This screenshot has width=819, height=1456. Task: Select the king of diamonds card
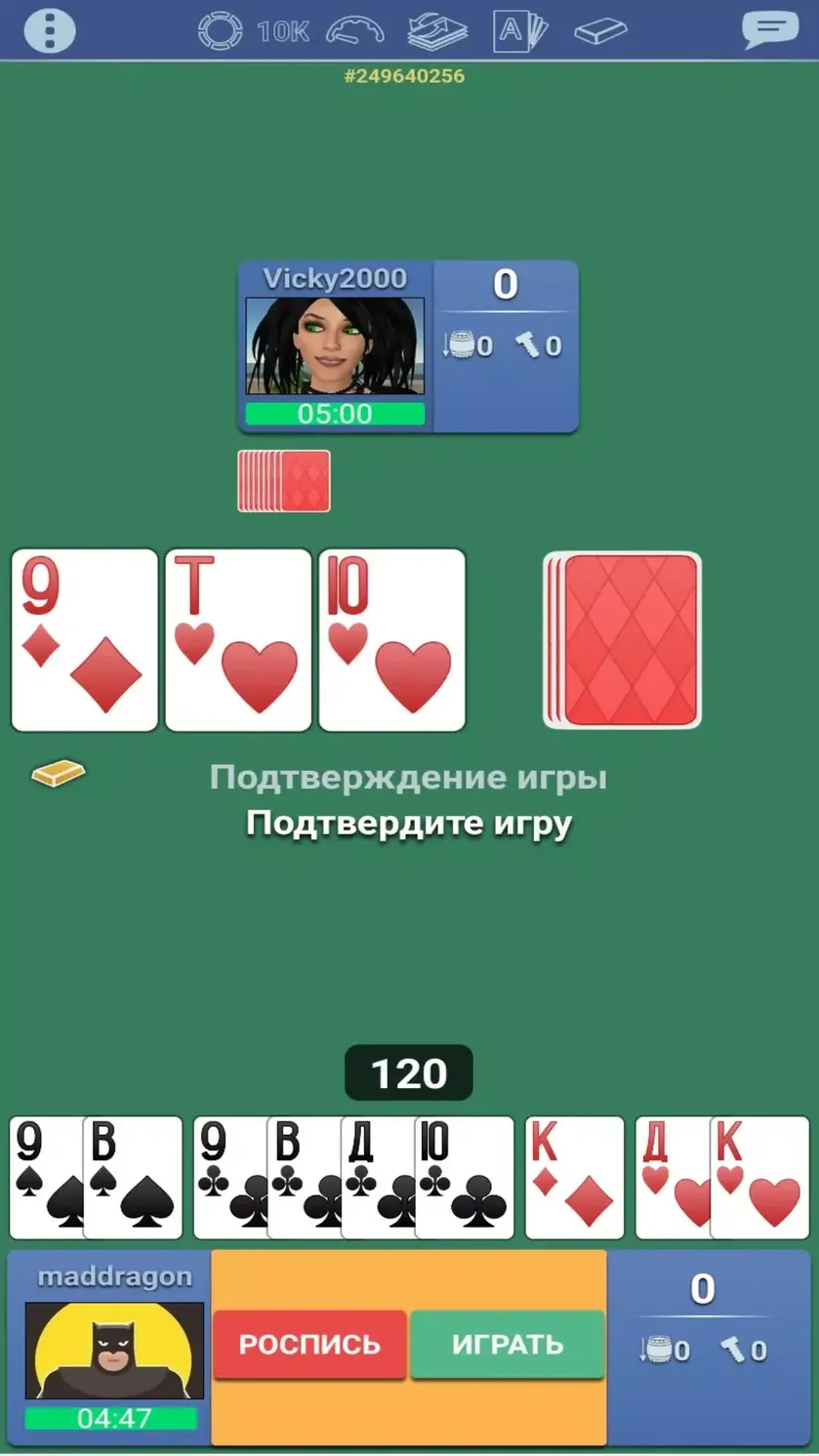click(574, 1178)
